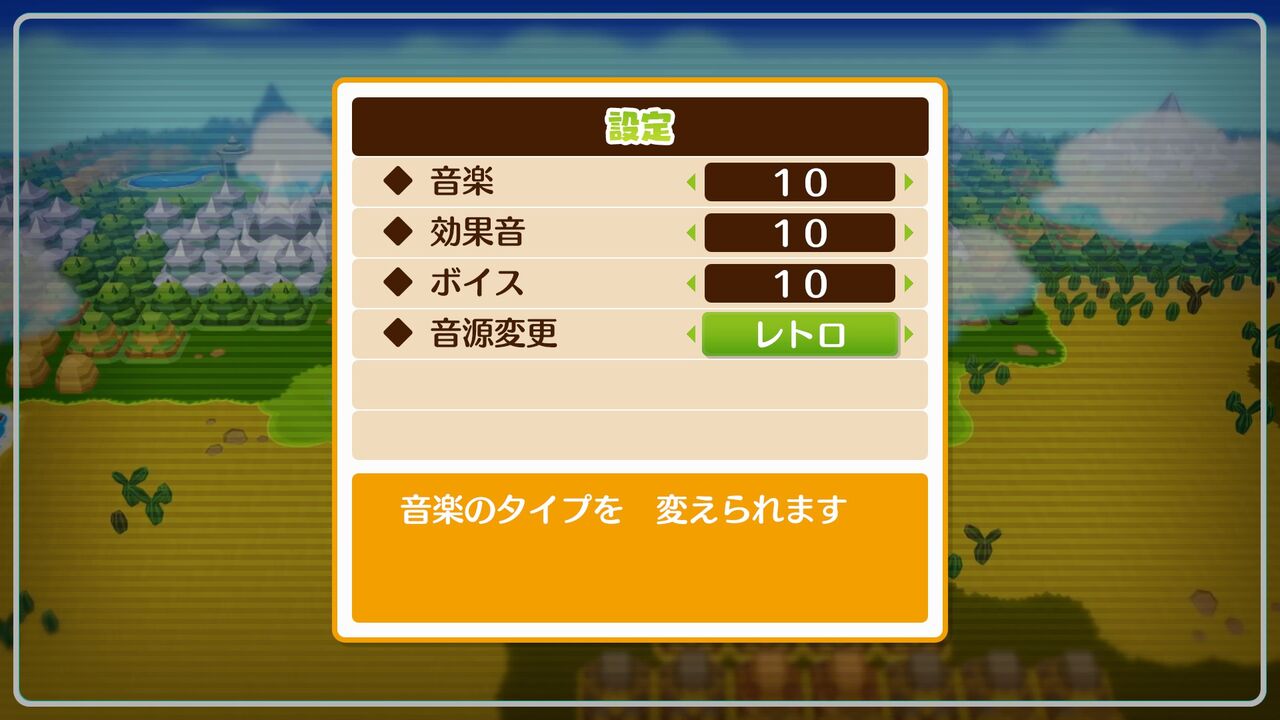This screenshot has width=1280, height=720.
Task: Lower the 効果音 volume with left arrow
Action: click(x=691, y=233)
